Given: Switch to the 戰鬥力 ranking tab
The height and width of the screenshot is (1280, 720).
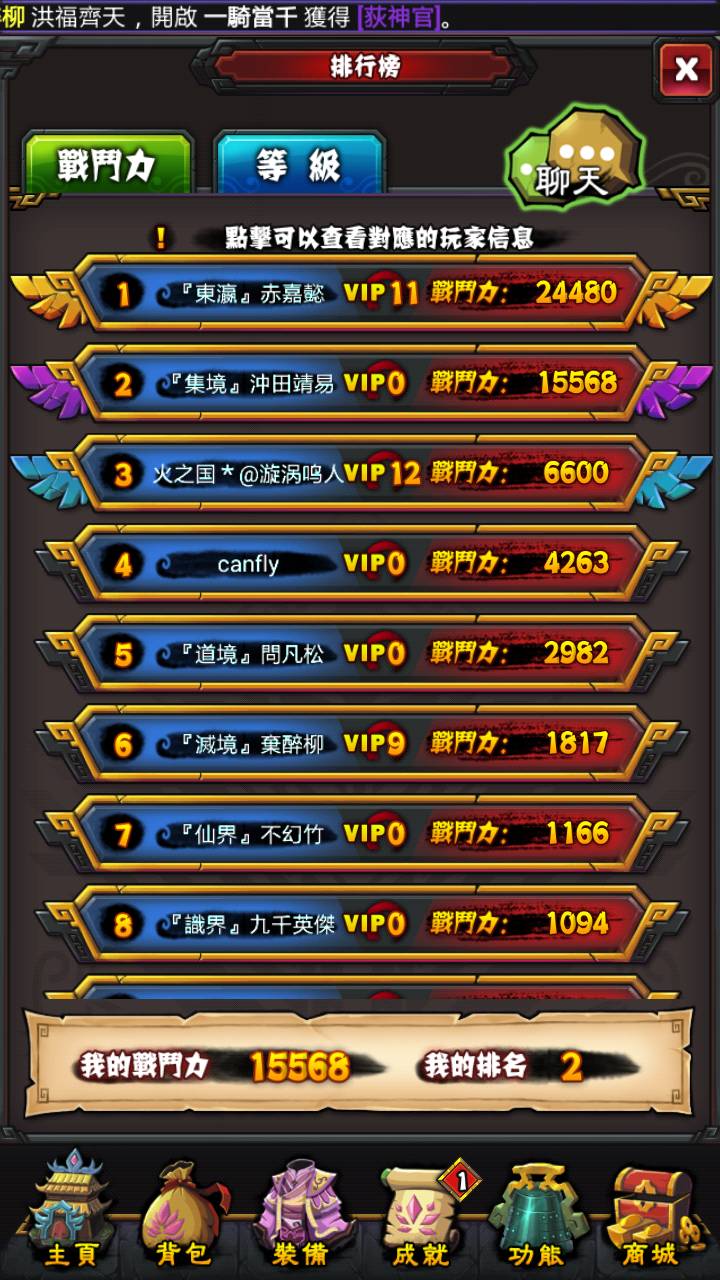Looking at the screenshot, I should pyautogui.click(x=107, y=164).
